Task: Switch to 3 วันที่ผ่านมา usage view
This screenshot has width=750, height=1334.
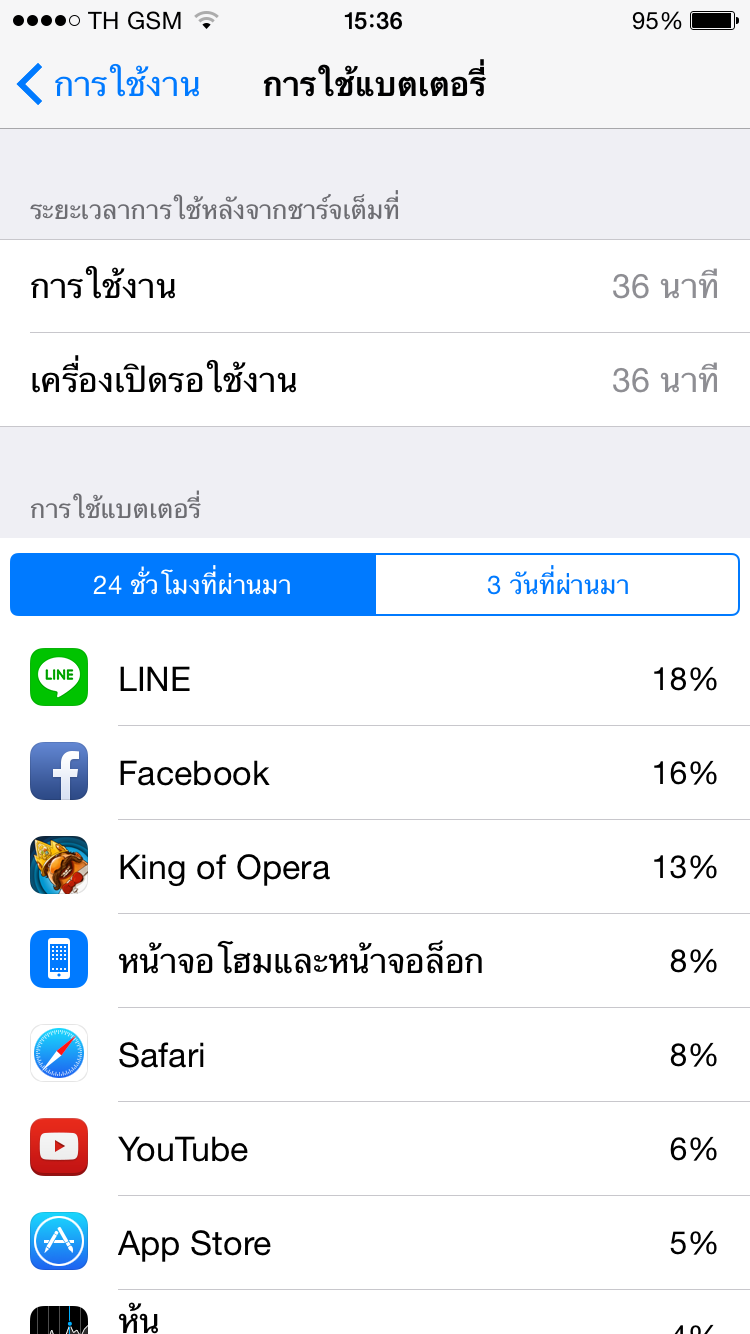Action: [557, 585]
